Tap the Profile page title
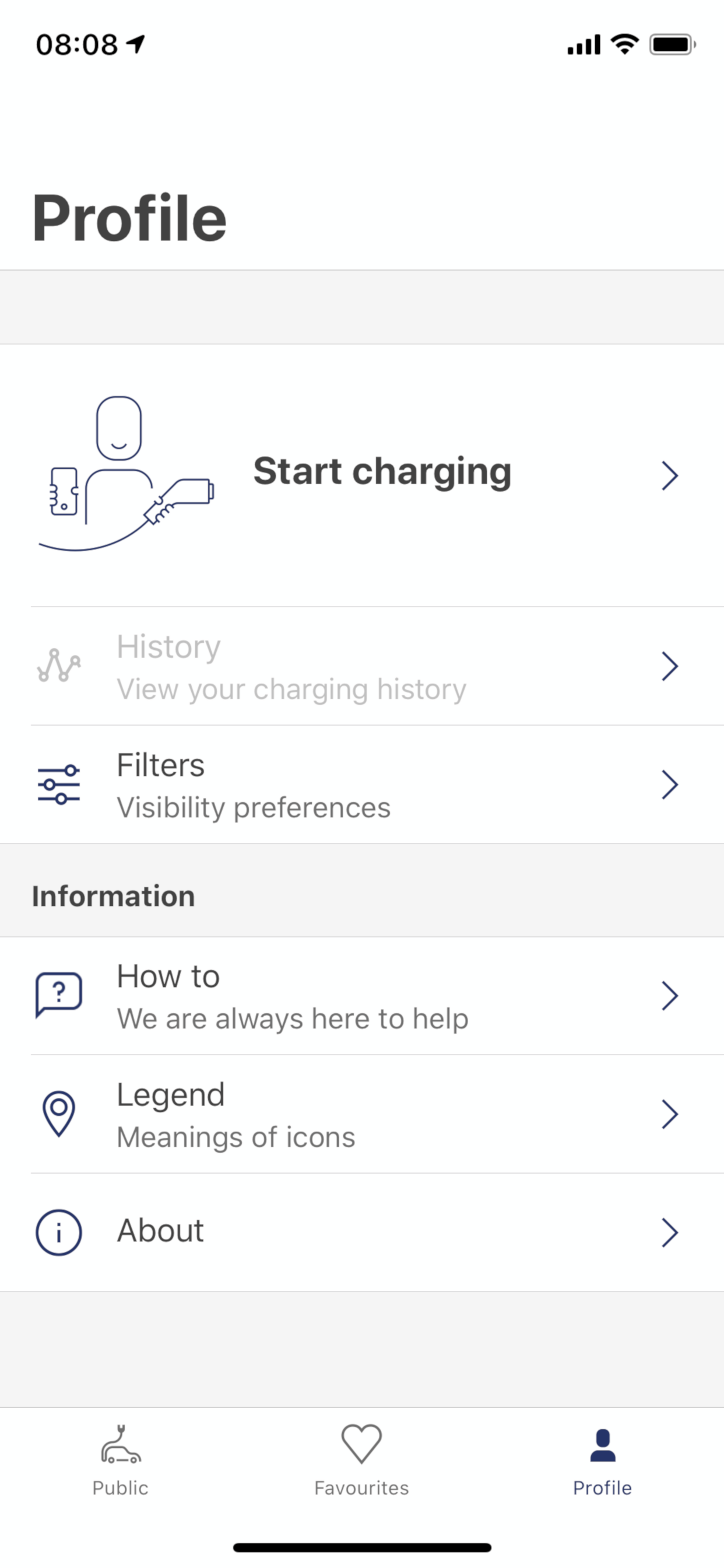724x1568 pixels. click(x=129, y=216)
